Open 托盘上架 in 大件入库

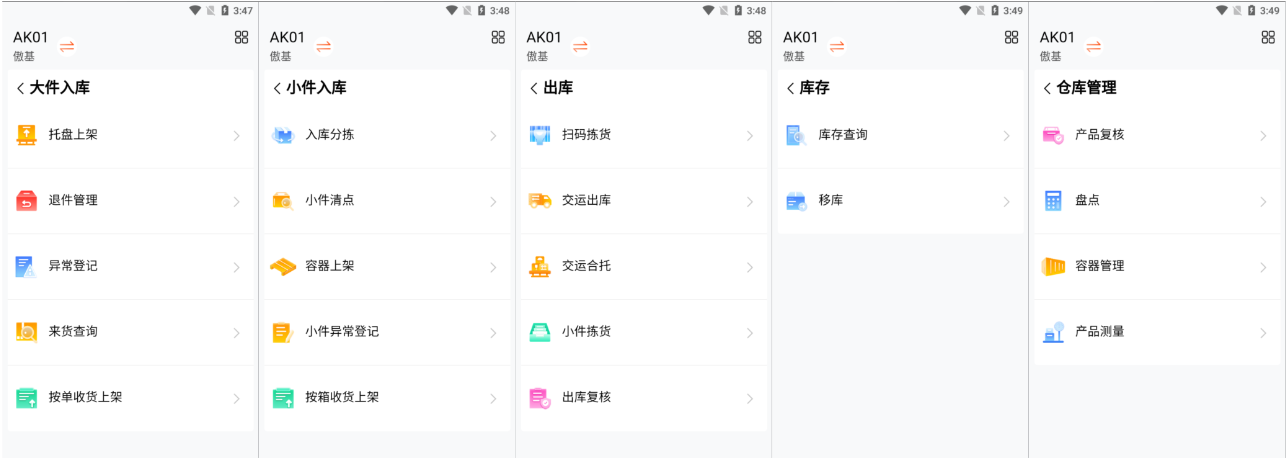pos(130,135)
